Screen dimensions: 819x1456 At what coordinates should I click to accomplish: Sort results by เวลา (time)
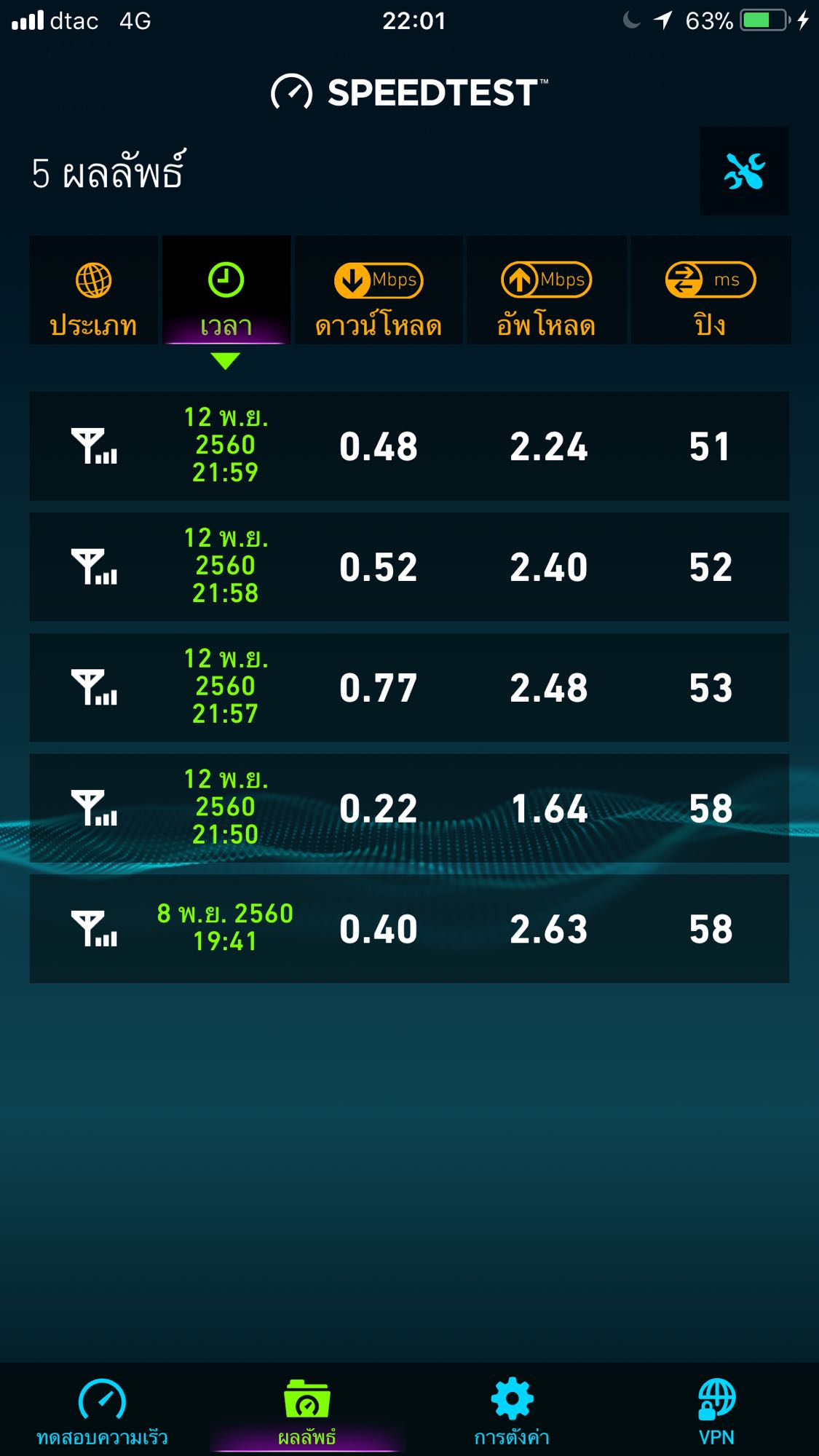tap(226, 290)
